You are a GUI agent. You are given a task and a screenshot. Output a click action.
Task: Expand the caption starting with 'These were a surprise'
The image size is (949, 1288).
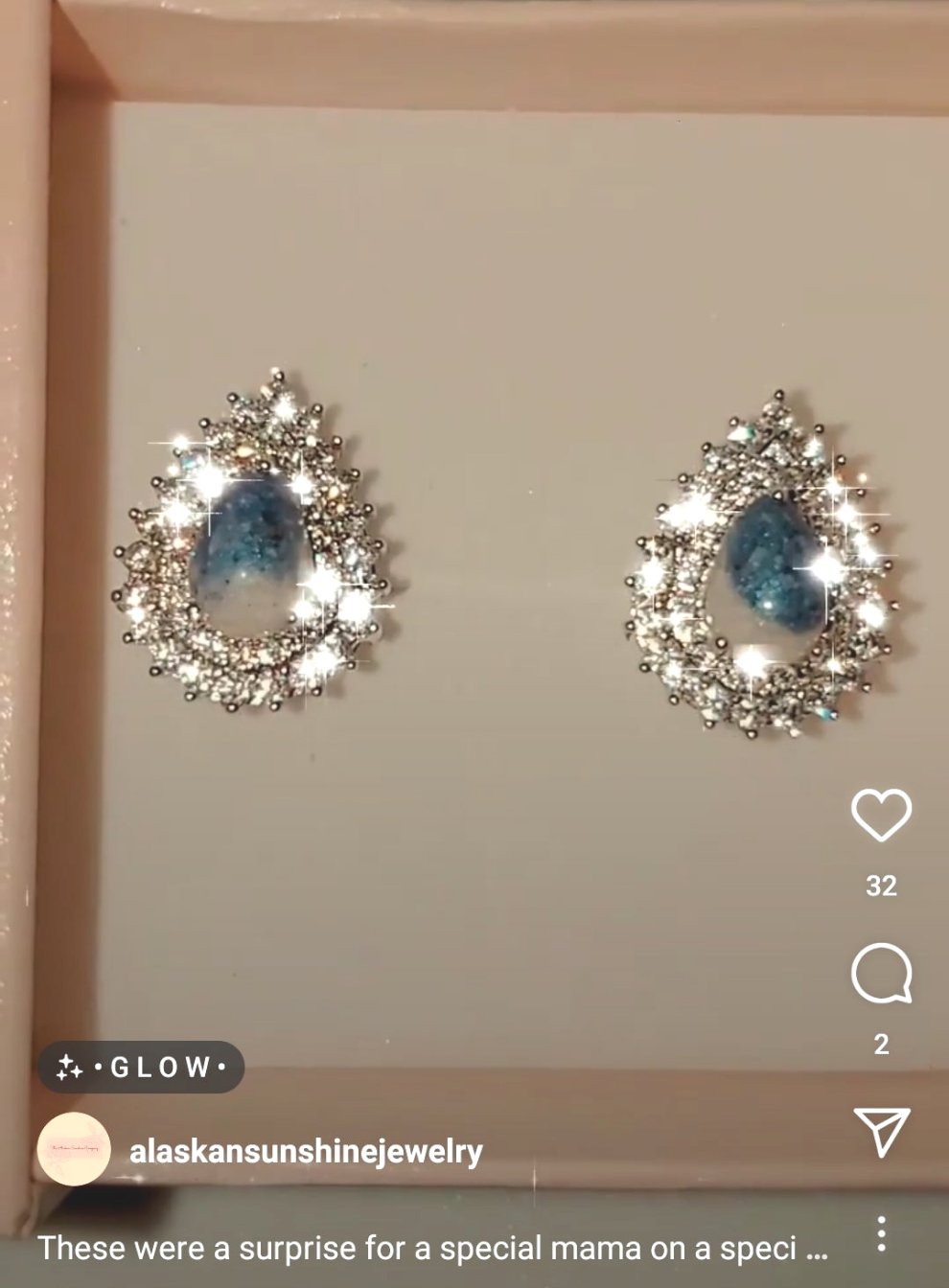[431, 1249]
